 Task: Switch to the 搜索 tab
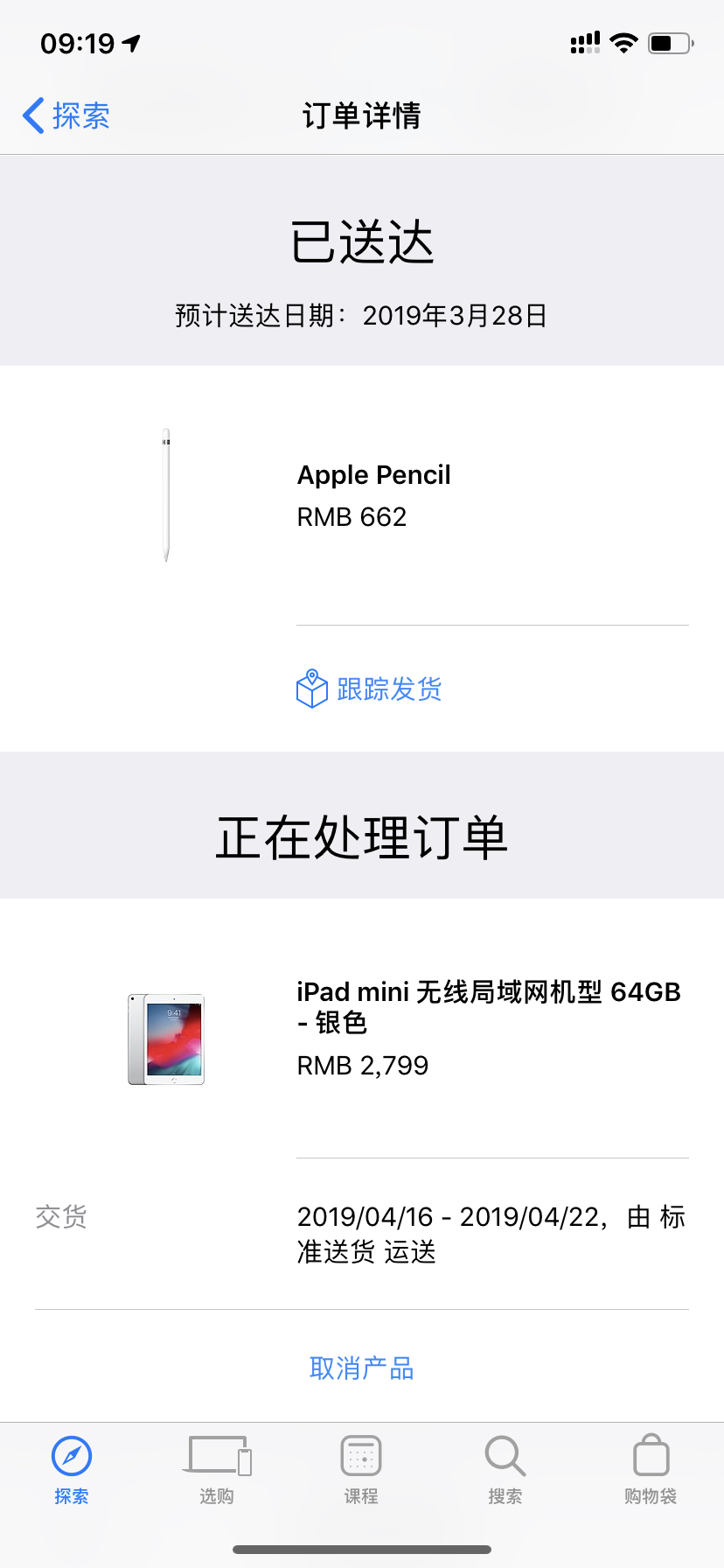pyautogui.click(x=505, y=1470)
